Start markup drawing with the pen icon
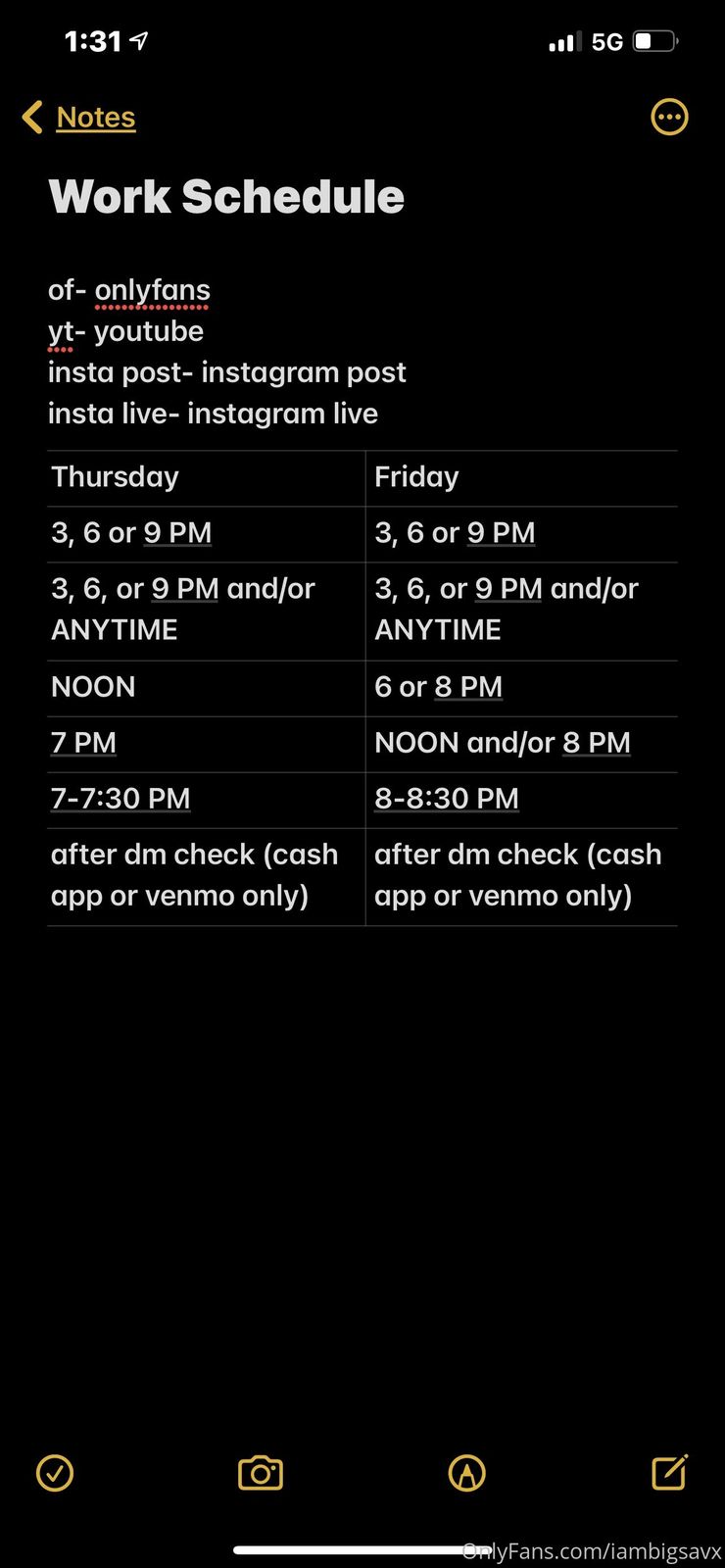Screen dimensions: 725x1568 (466, 1473)
